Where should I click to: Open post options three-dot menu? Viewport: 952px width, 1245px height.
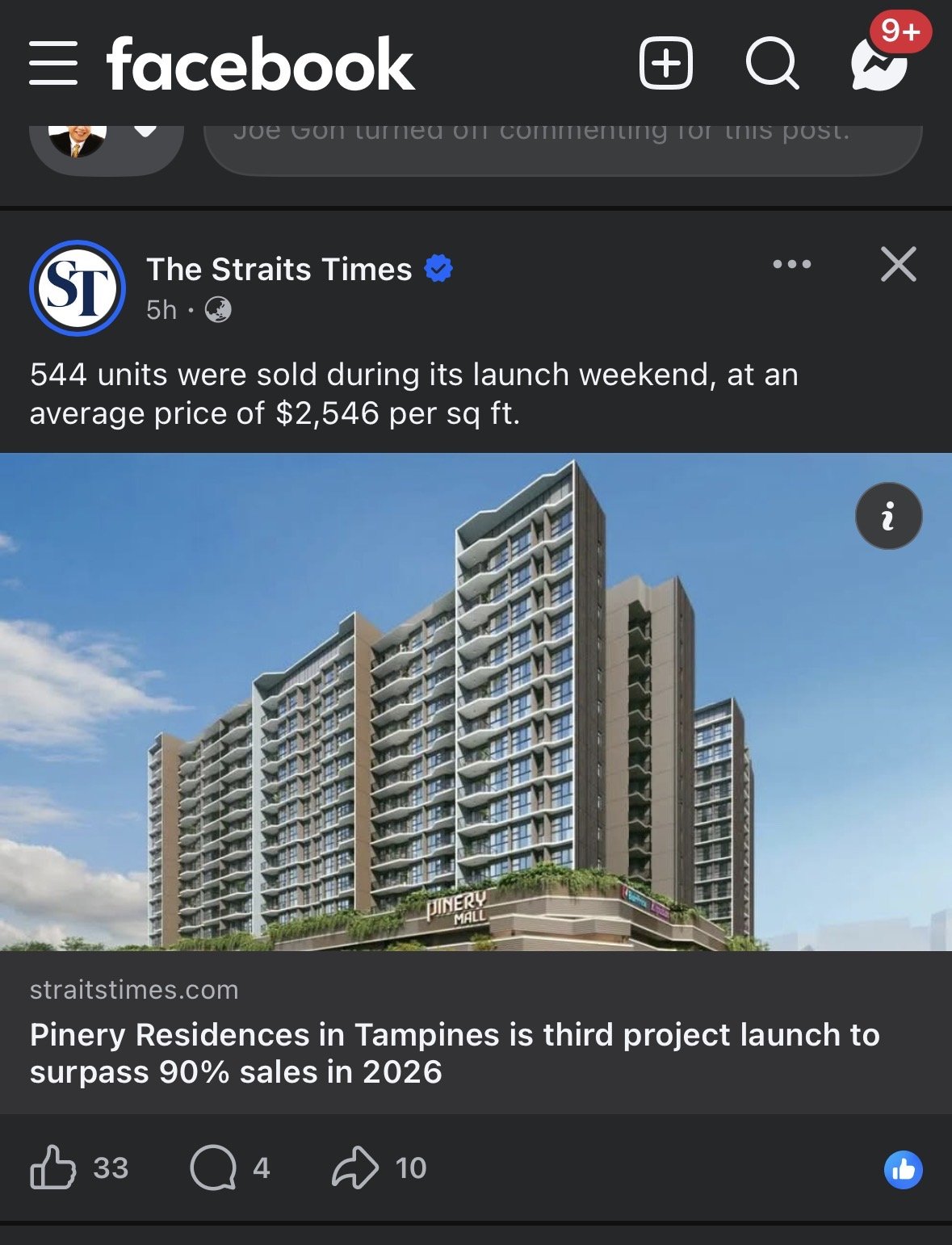pyautogui.click(x=791, y=264)
